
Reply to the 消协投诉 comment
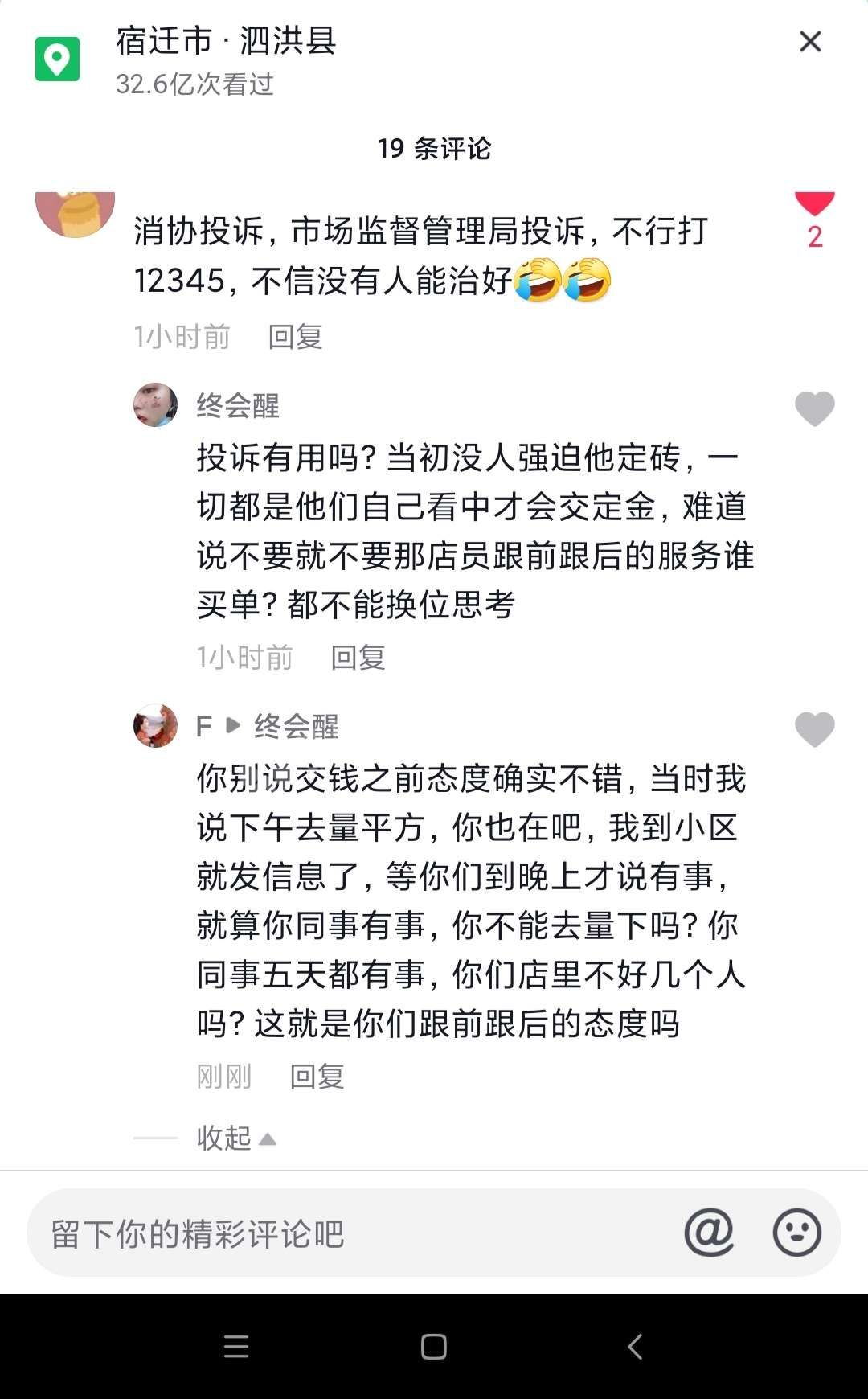pyautogui.click(x=295, y=337)
